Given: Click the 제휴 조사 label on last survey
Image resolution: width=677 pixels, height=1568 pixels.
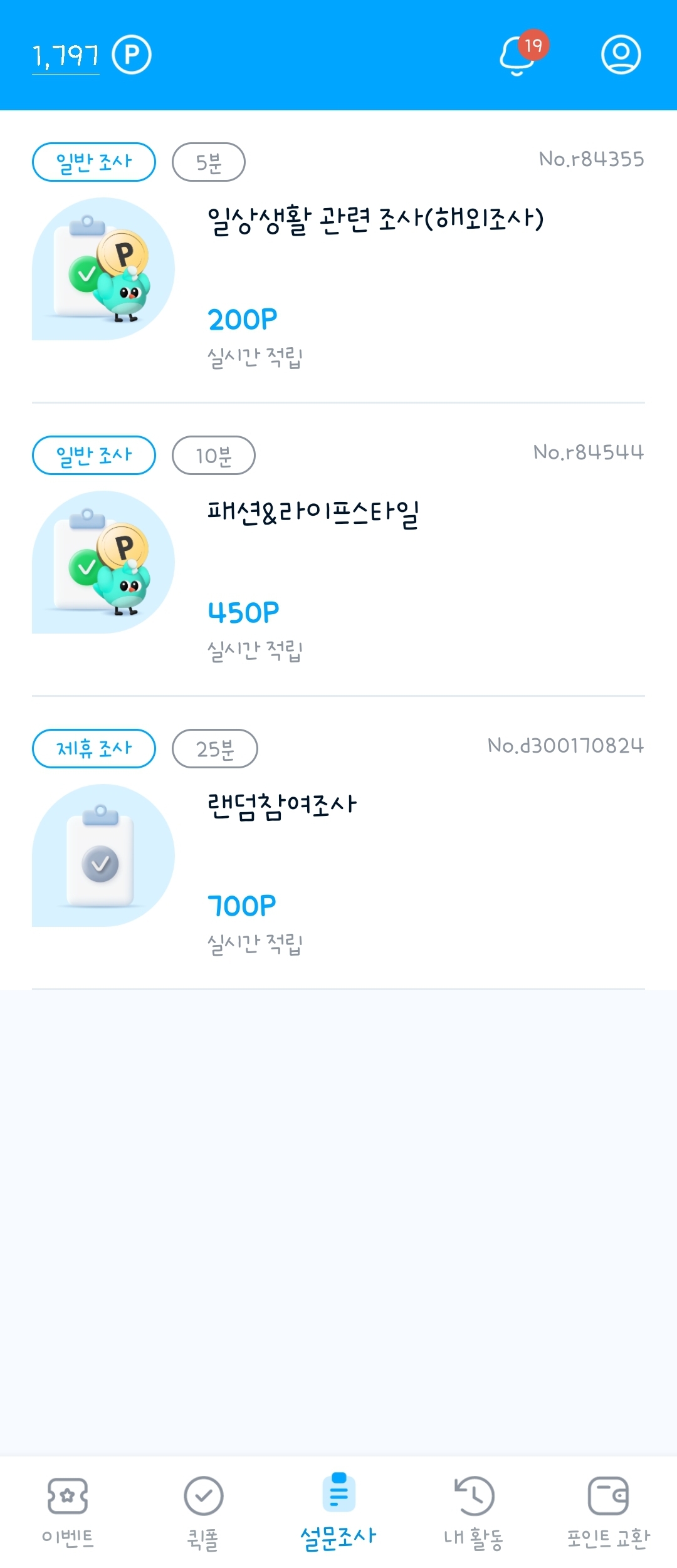Looking at the screenshot, I should coord(93,748).
